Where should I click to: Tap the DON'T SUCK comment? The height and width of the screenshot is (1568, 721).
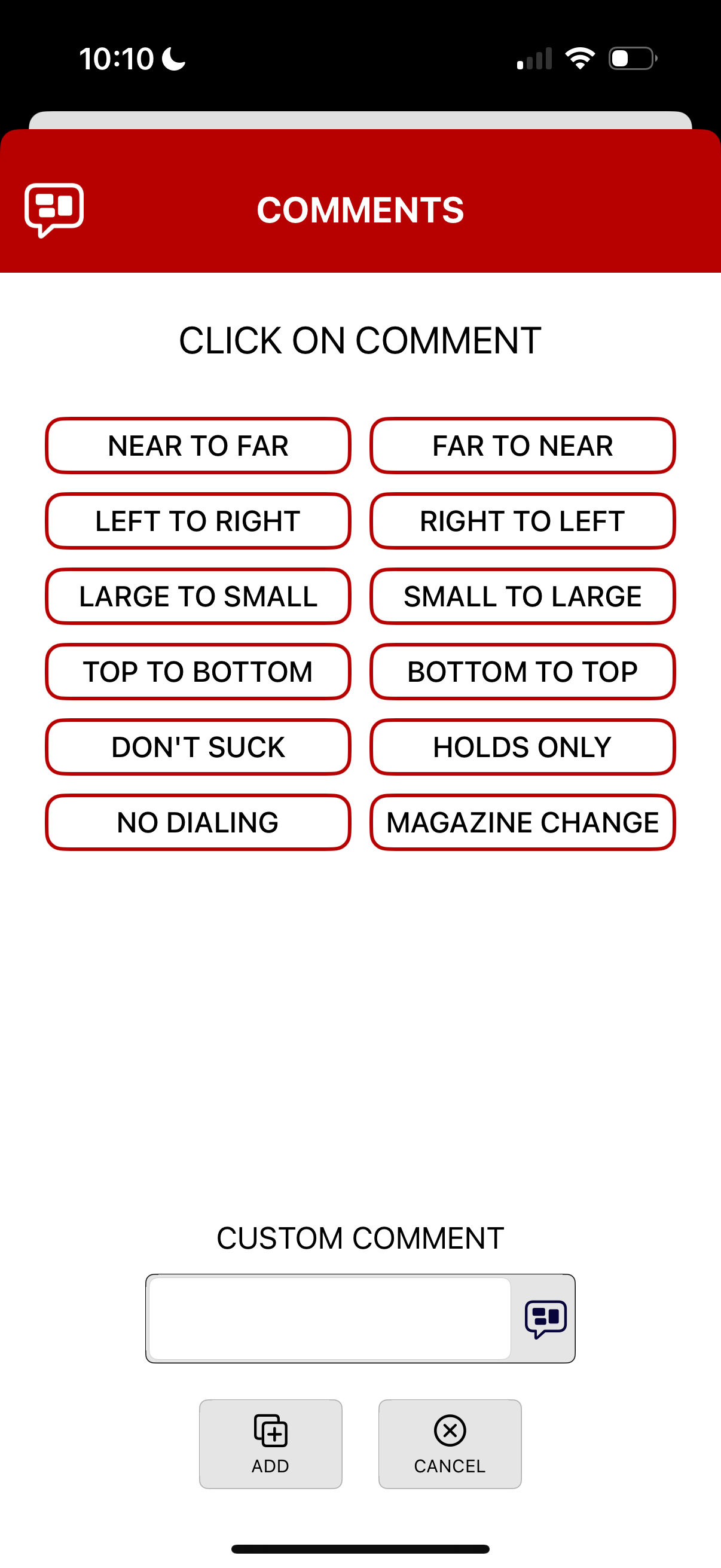coord(198,747)
